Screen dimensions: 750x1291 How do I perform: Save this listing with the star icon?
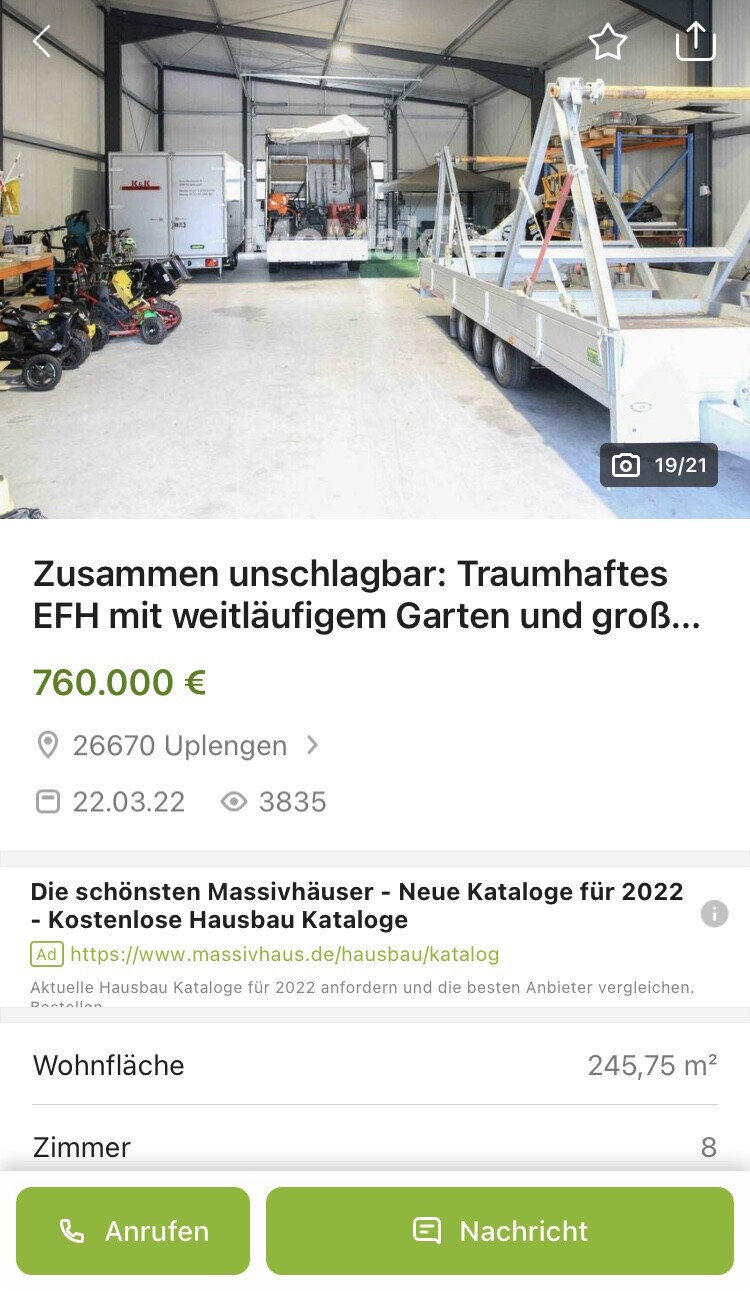[x=607, y=42]
